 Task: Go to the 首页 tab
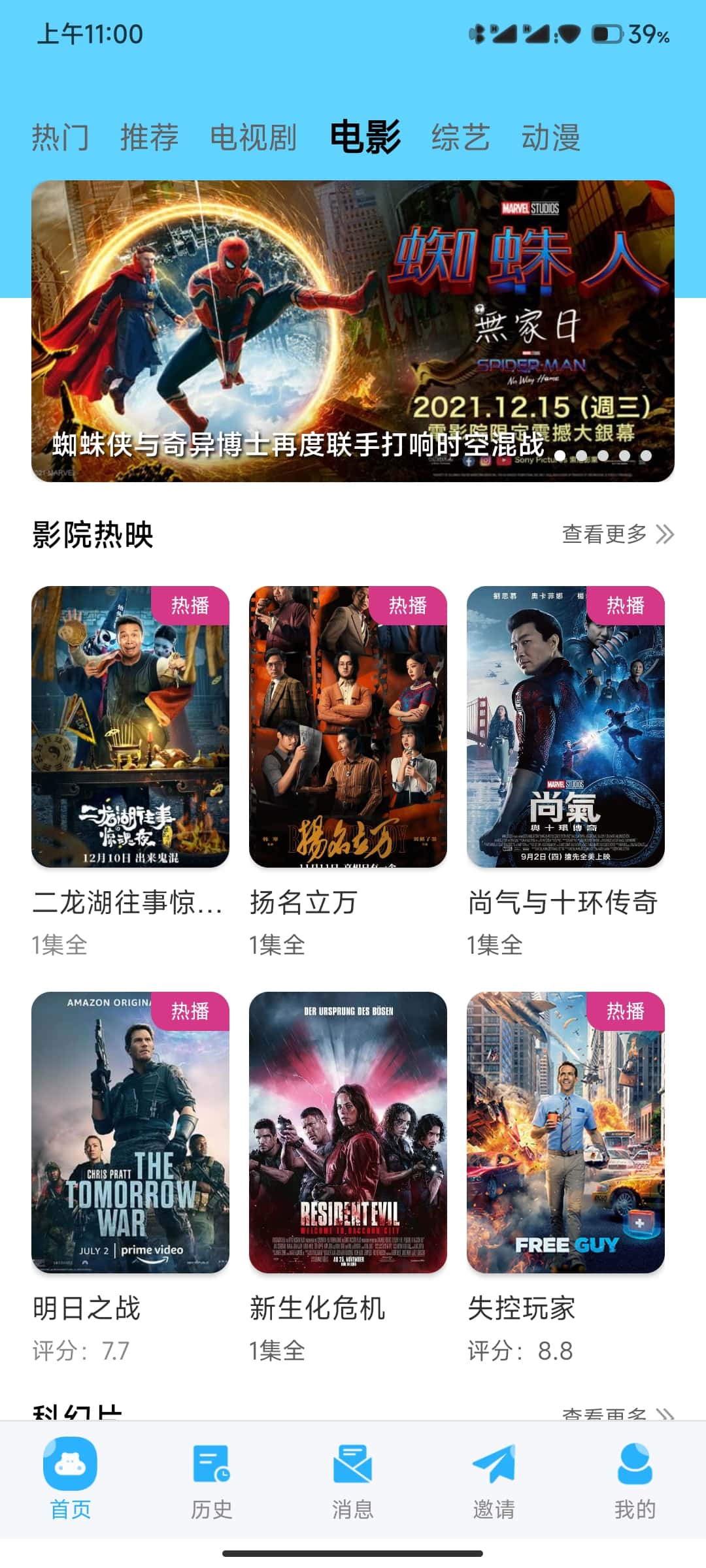click(71, 1480)
